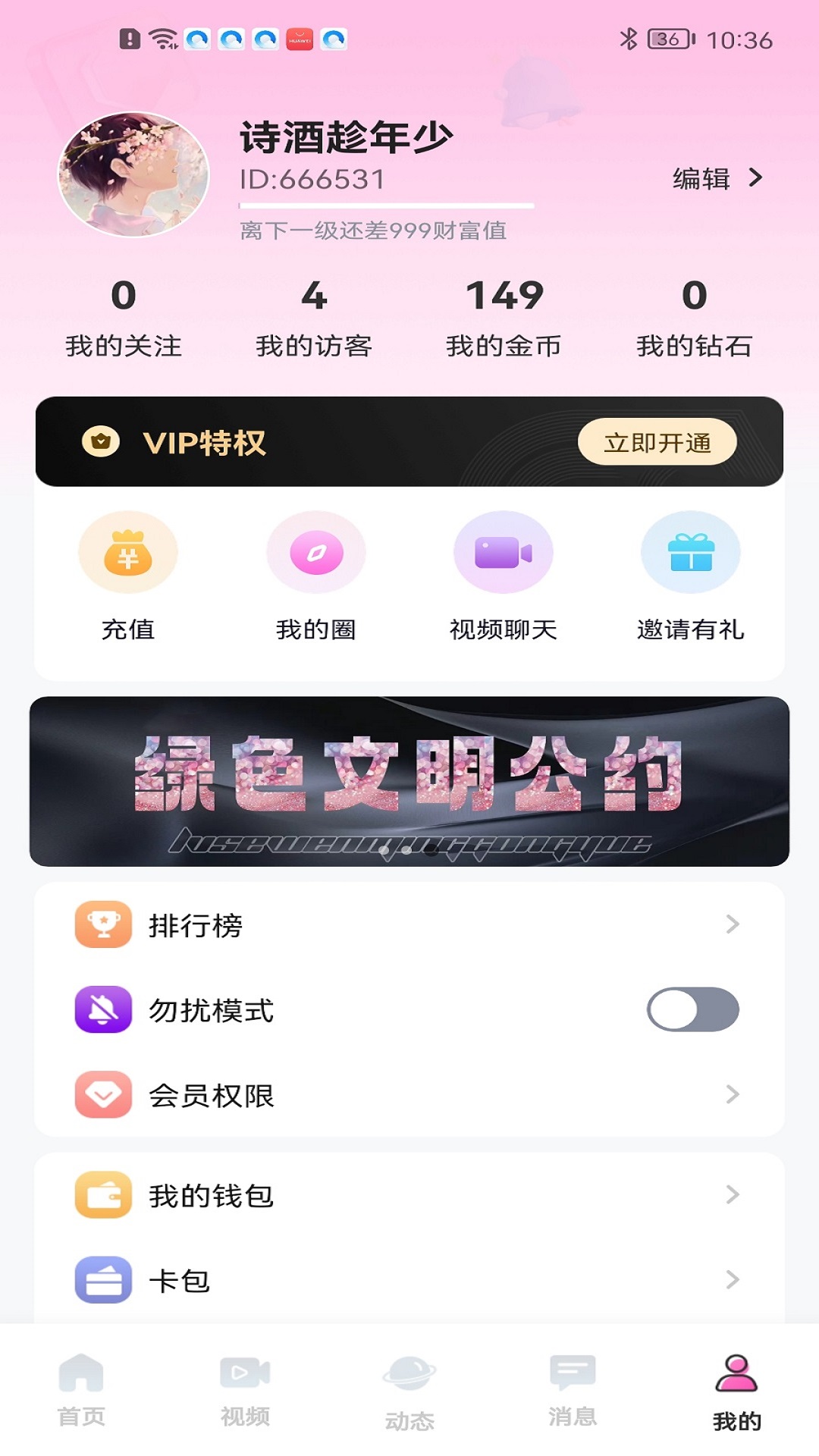Open the 绿色文明公约 banner
The height and width of the screenshot is (1456, 819).
(x=409, y=781)
